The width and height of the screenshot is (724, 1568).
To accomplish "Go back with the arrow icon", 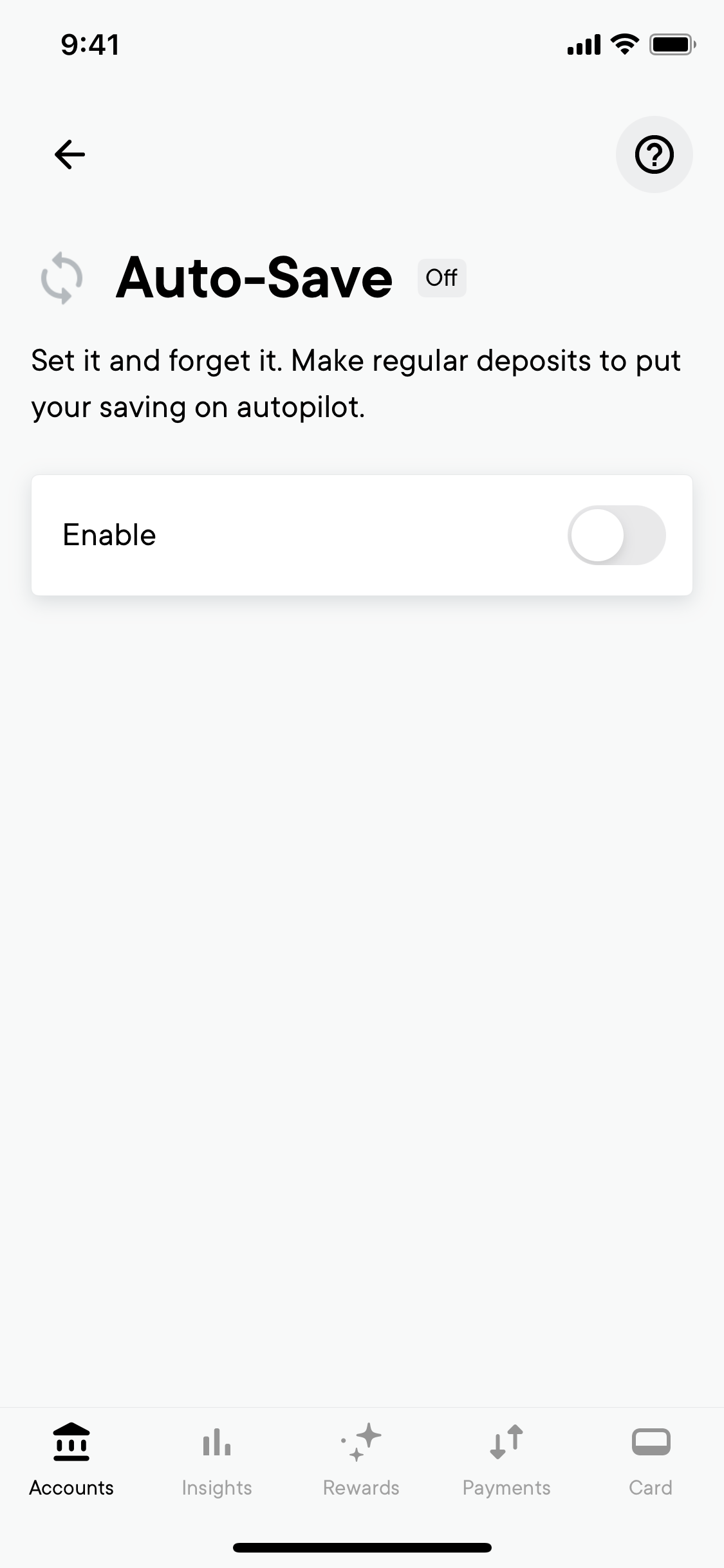I will pos(70,154).
